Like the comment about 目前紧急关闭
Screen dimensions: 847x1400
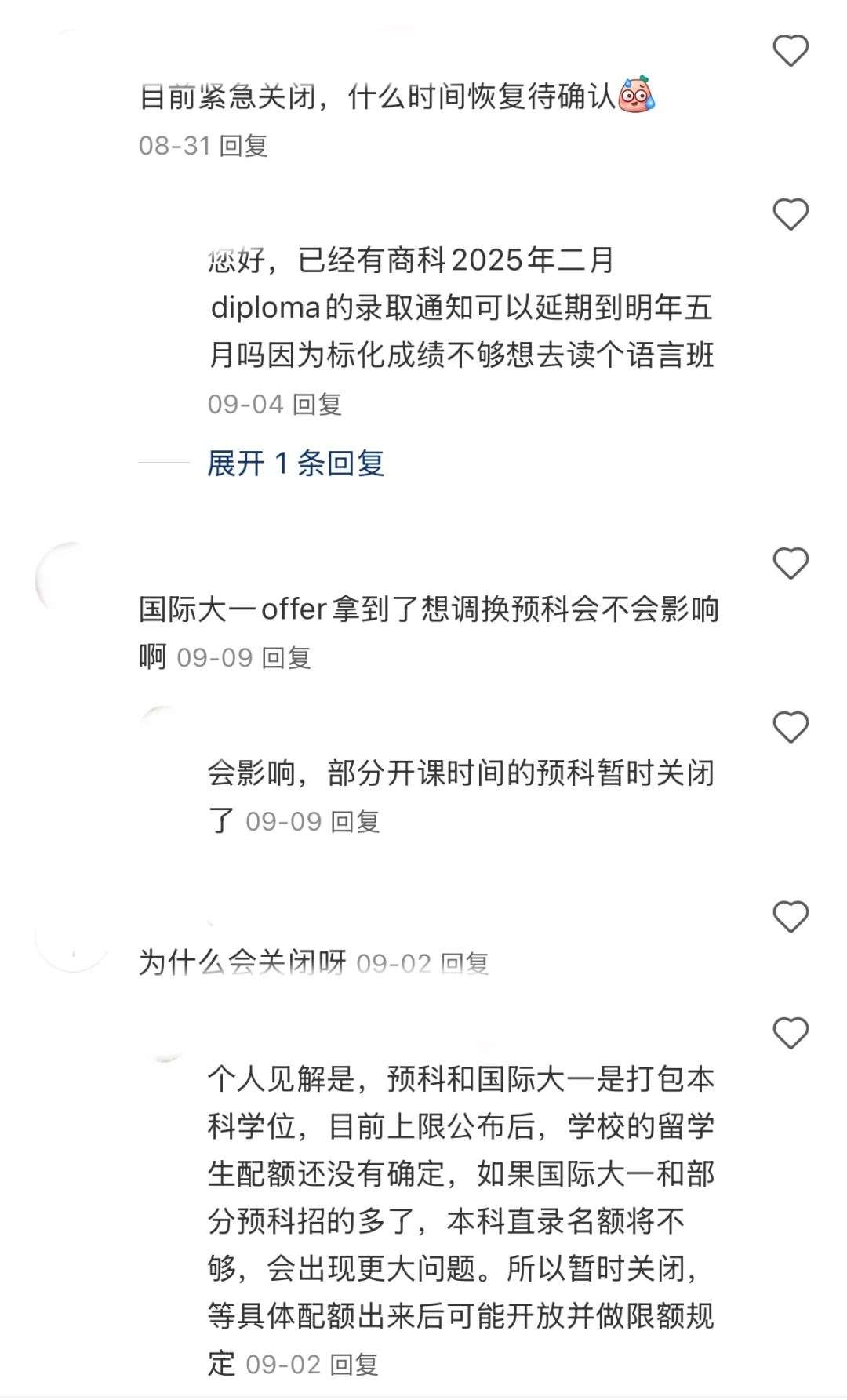click(x=791, y=51)
